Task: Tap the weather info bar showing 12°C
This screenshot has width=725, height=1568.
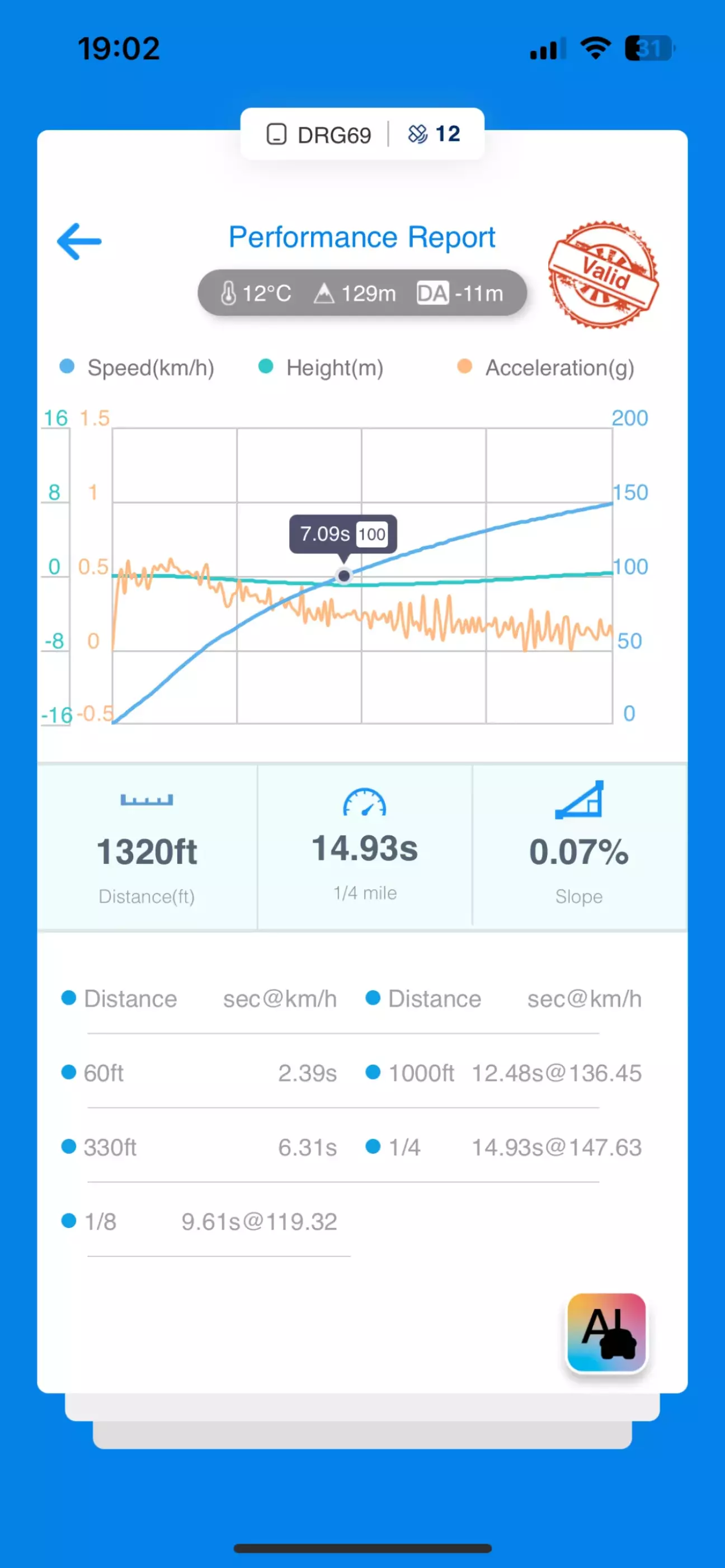Action: [361, 294]
